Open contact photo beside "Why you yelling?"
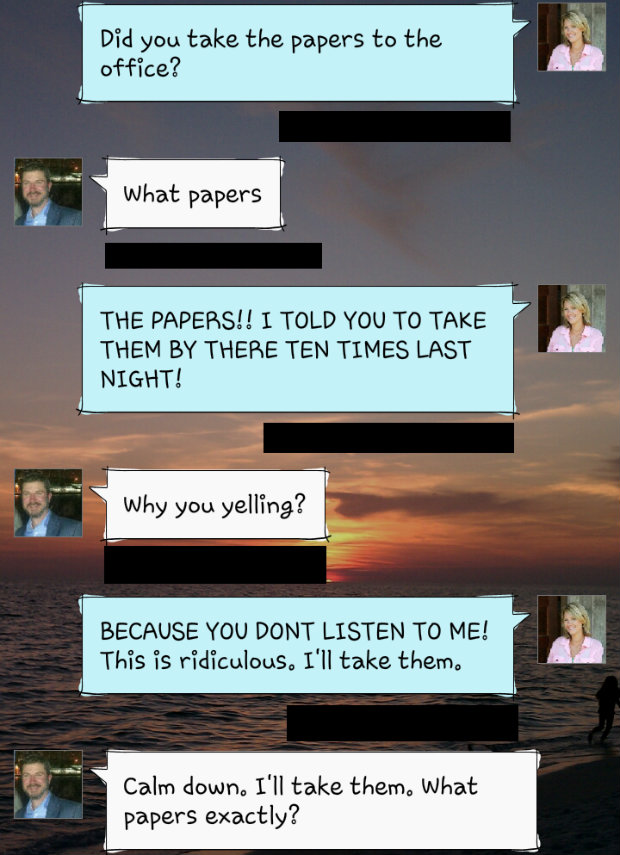 pyautogui.click(x=48, y=503)
